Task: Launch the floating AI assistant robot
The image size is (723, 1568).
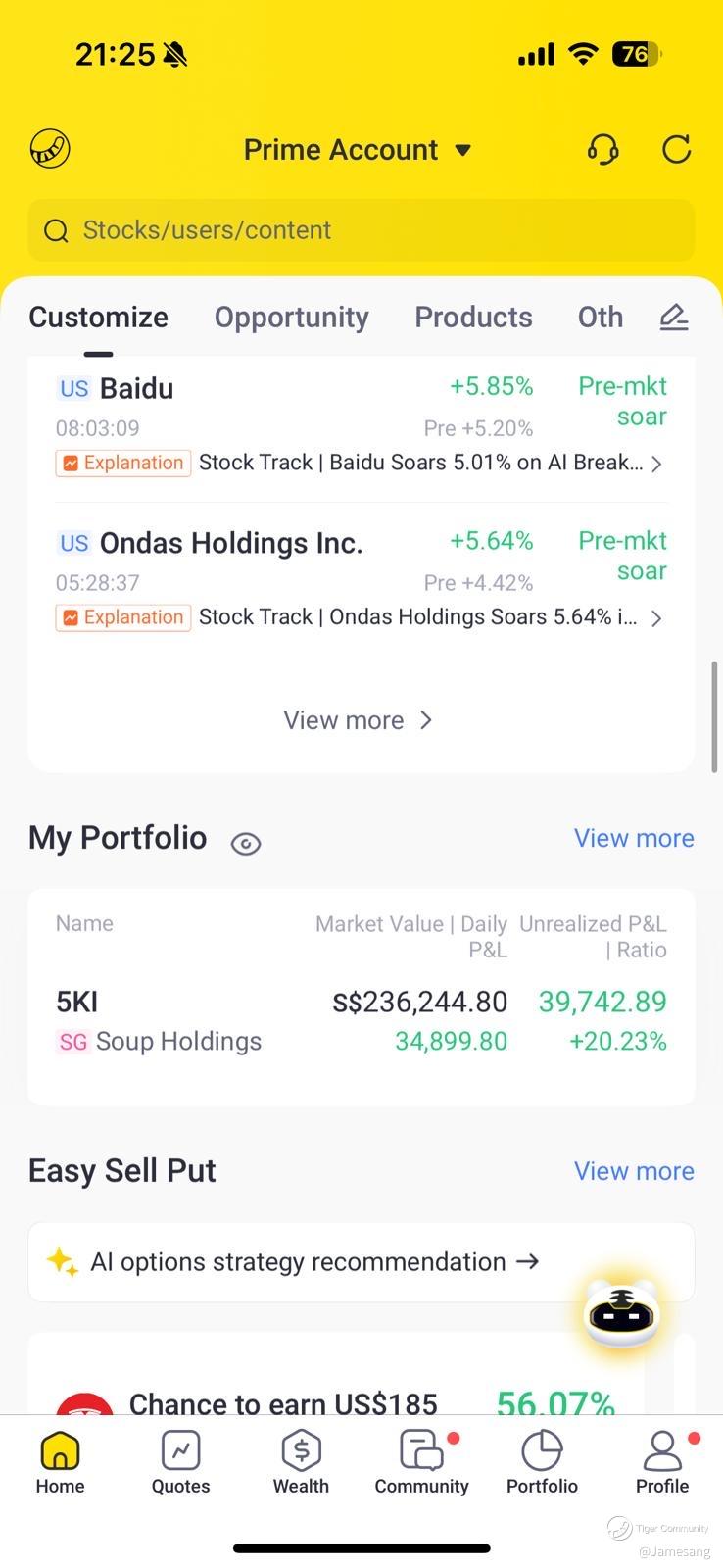Action: click(621, 1313)
